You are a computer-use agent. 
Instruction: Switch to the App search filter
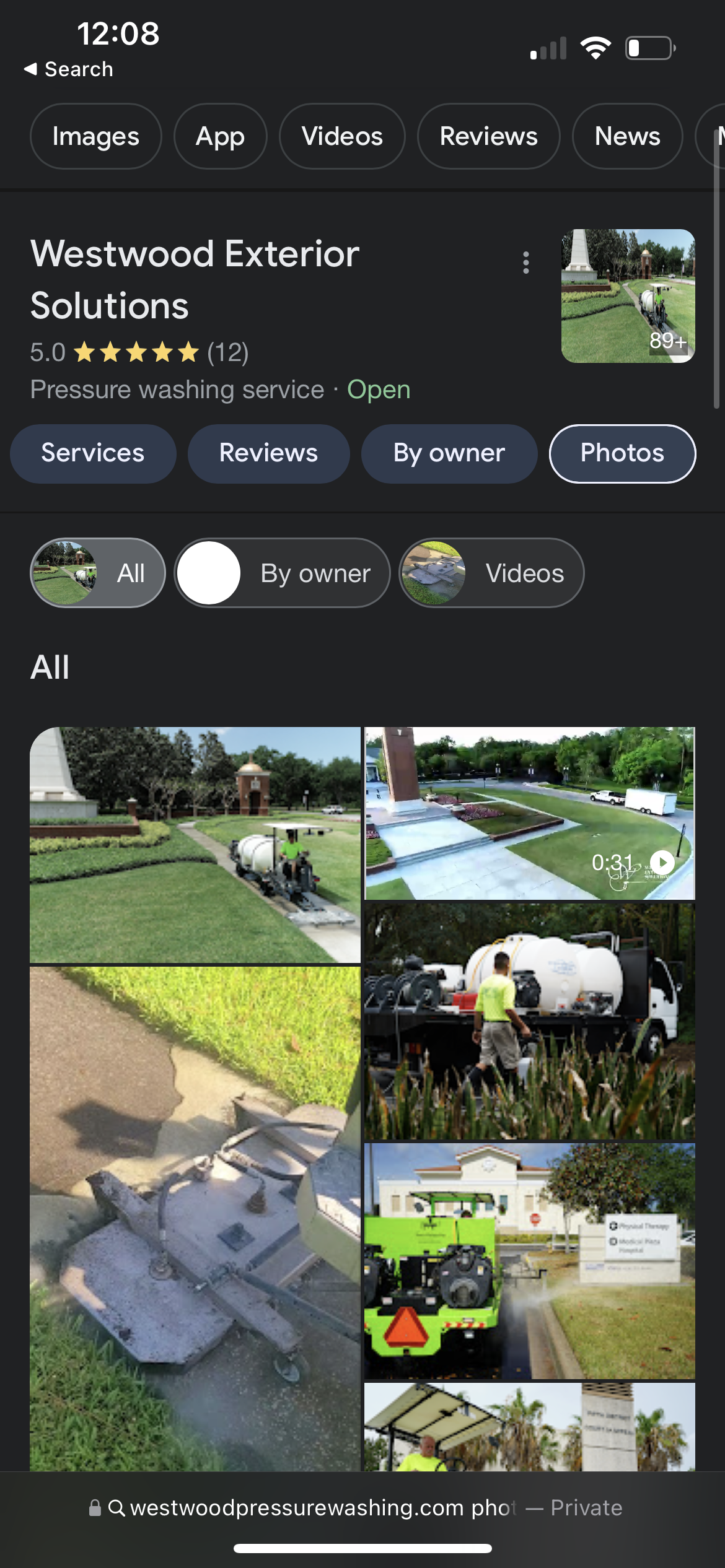click(220, 136)
